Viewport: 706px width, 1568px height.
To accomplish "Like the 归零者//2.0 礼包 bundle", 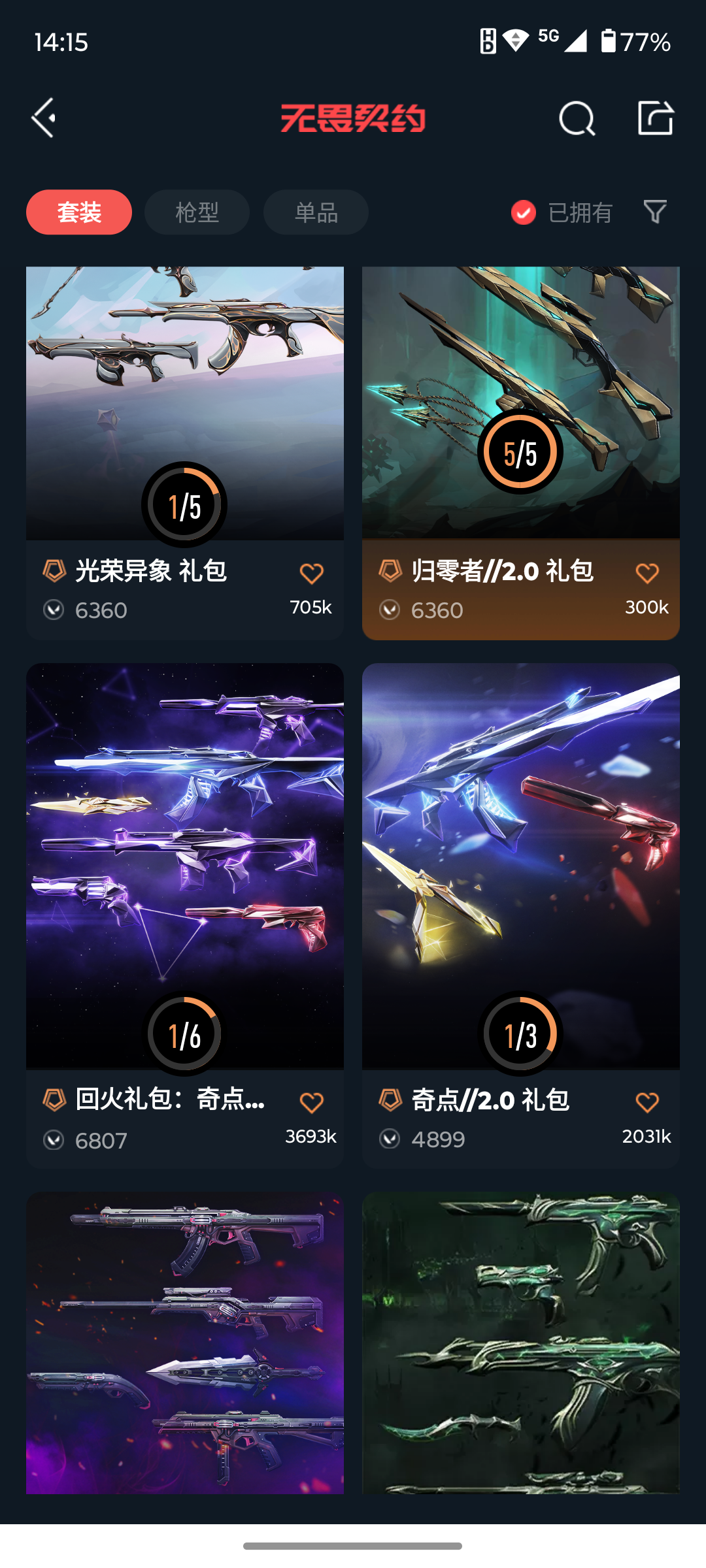I will pyautogui.click(x=647, y=574).
